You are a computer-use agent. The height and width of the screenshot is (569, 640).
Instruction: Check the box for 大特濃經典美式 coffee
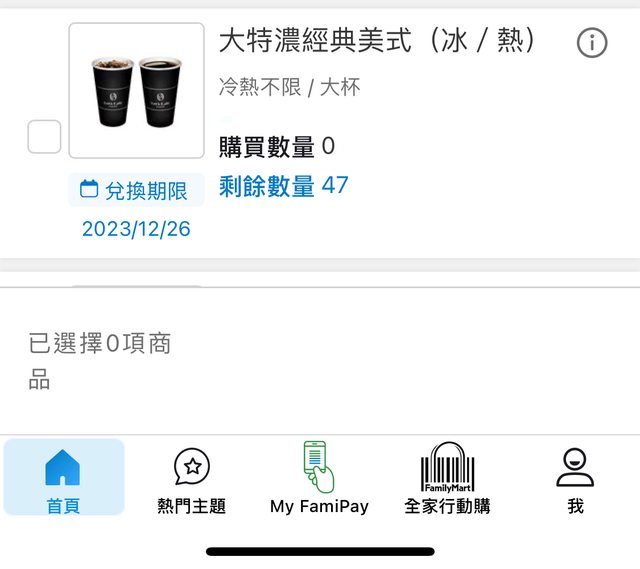44,137
